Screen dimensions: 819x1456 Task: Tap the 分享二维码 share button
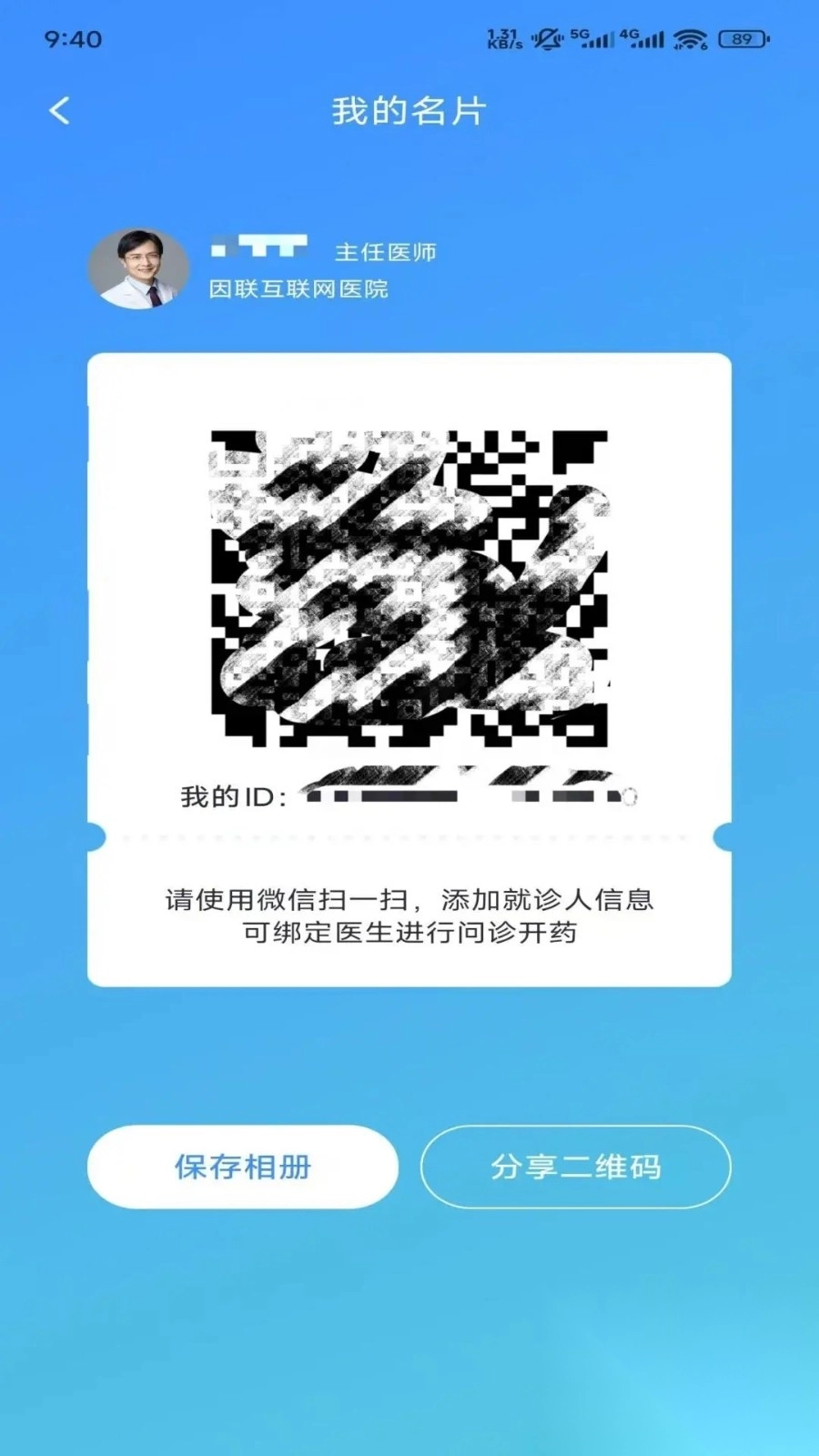click(575, 1168)
